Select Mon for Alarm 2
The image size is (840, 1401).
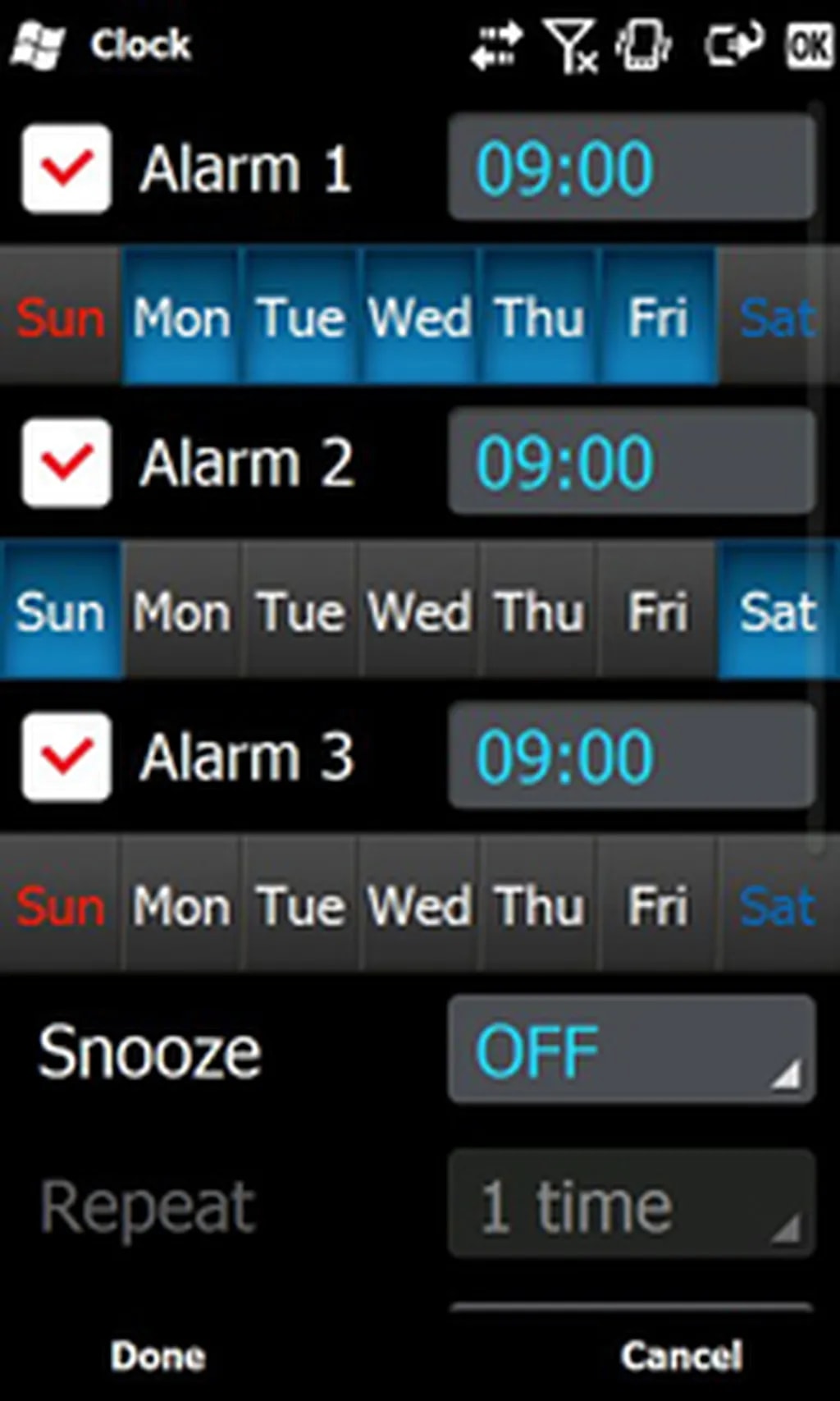click(181, 611)
